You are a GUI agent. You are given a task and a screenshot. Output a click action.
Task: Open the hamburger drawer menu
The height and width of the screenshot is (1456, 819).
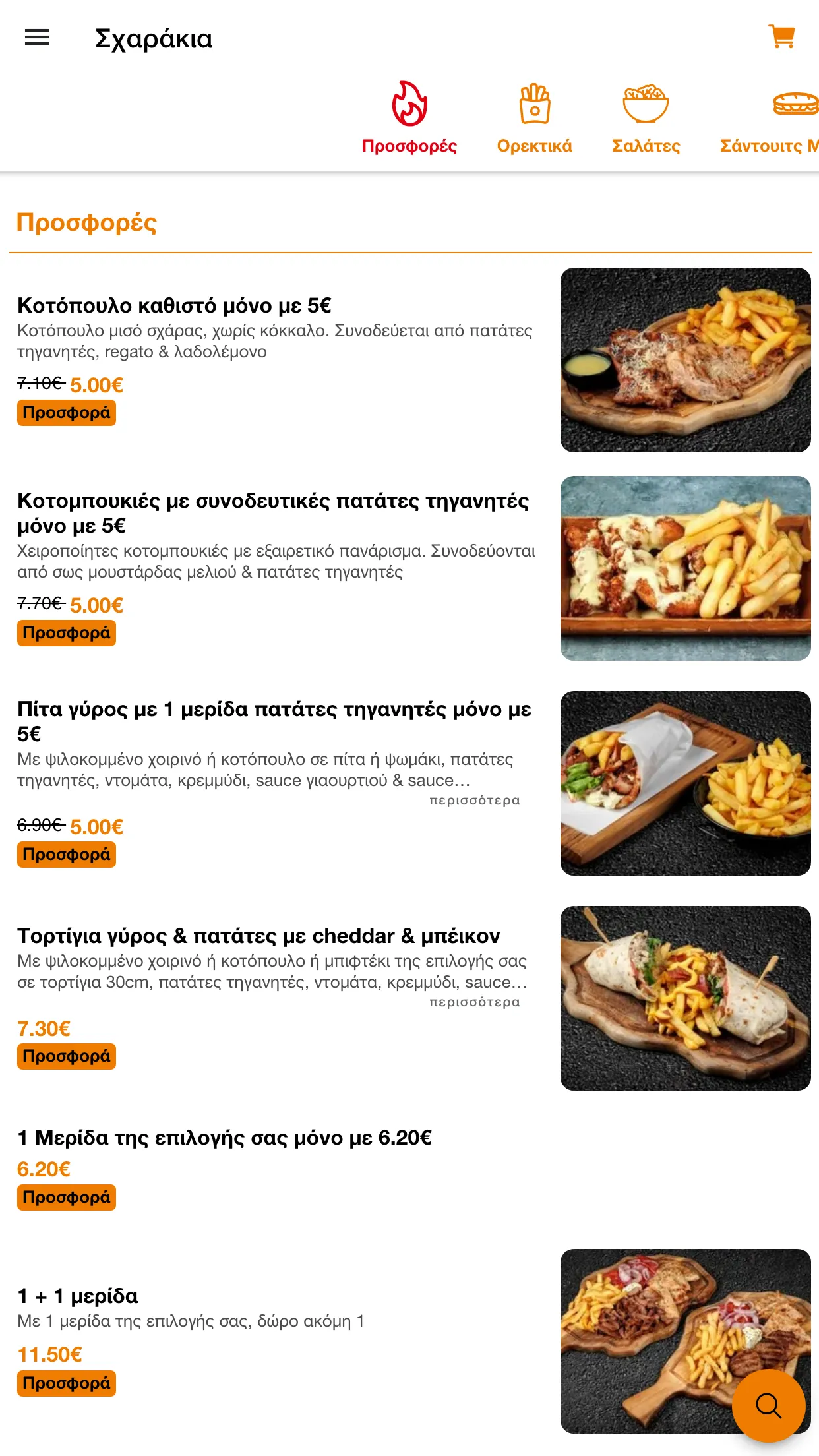(37, 38)
